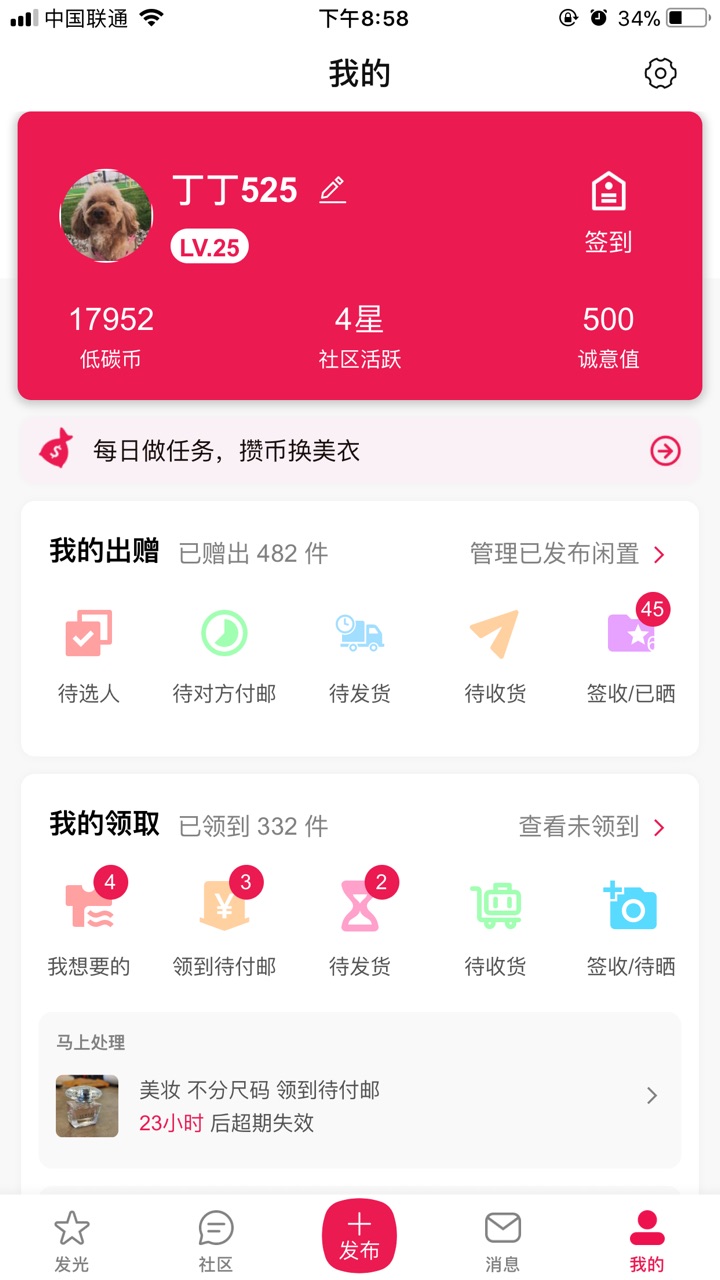Open the settings gear icon
This screenshot has width=720, height=1280.
tap(660, 73)
